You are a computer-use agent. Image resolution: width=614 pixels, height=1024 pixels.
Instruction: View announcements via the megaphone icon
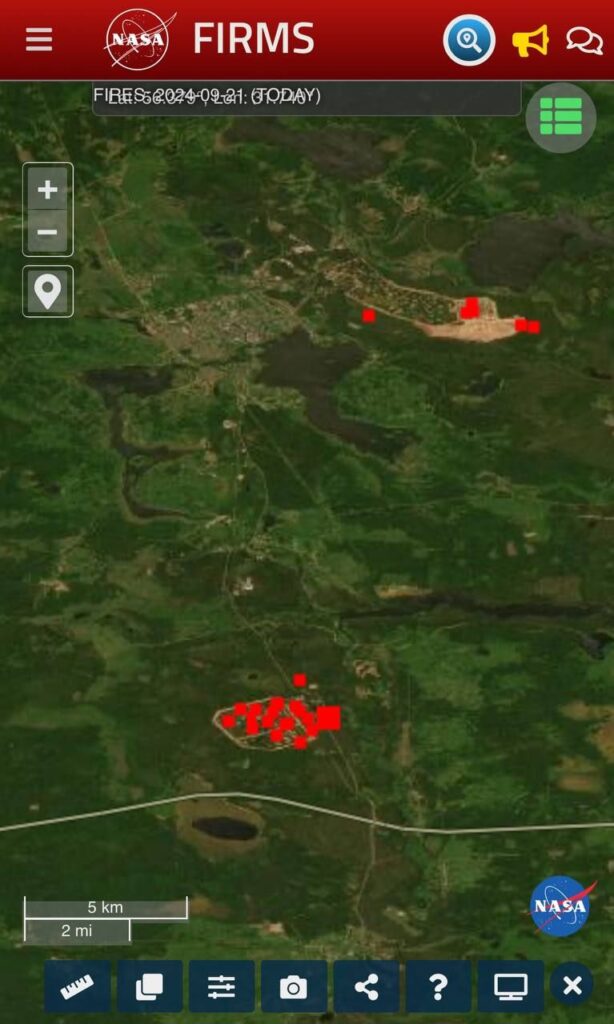click(530, 41)
